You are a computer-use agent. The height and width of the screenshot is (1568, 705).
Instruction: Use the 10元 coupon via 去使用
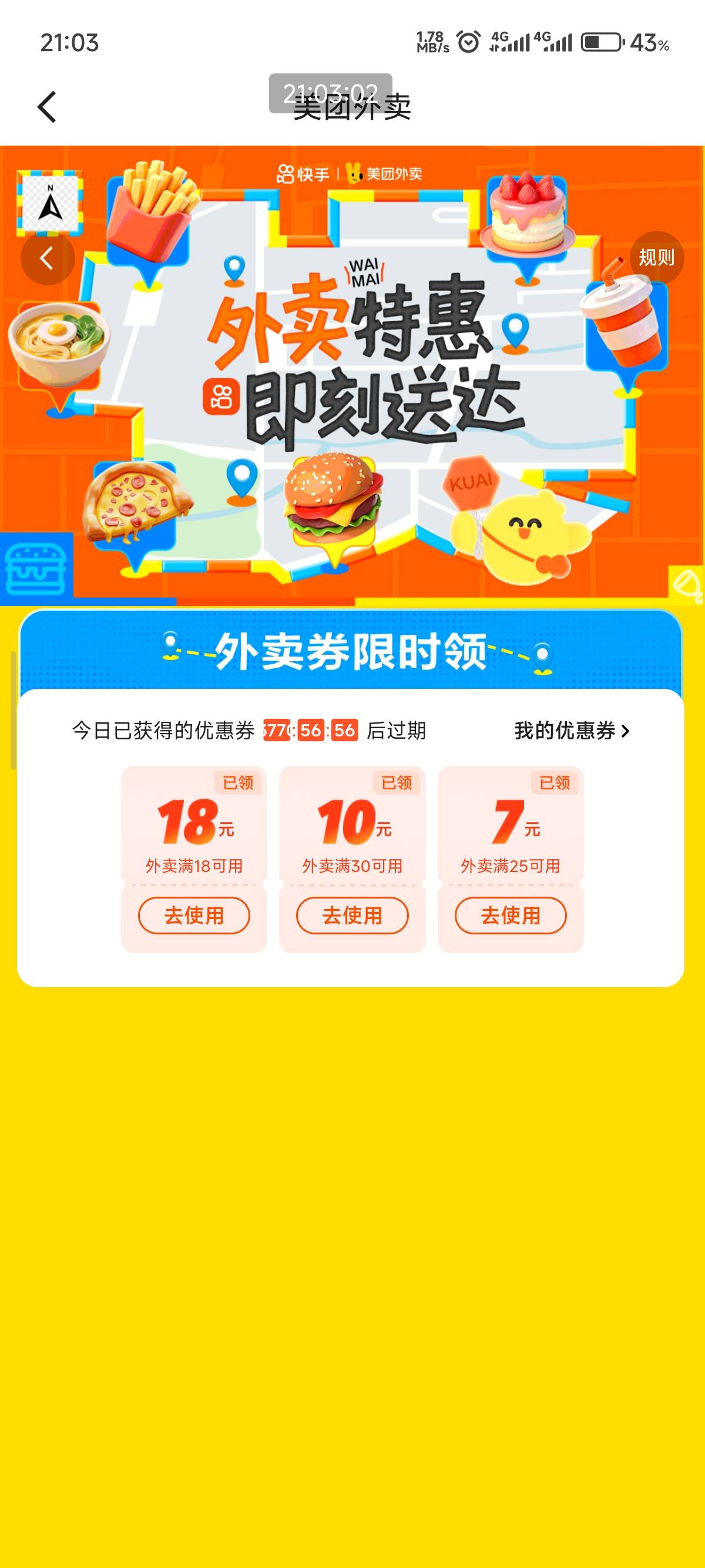(x=352, y=916)
